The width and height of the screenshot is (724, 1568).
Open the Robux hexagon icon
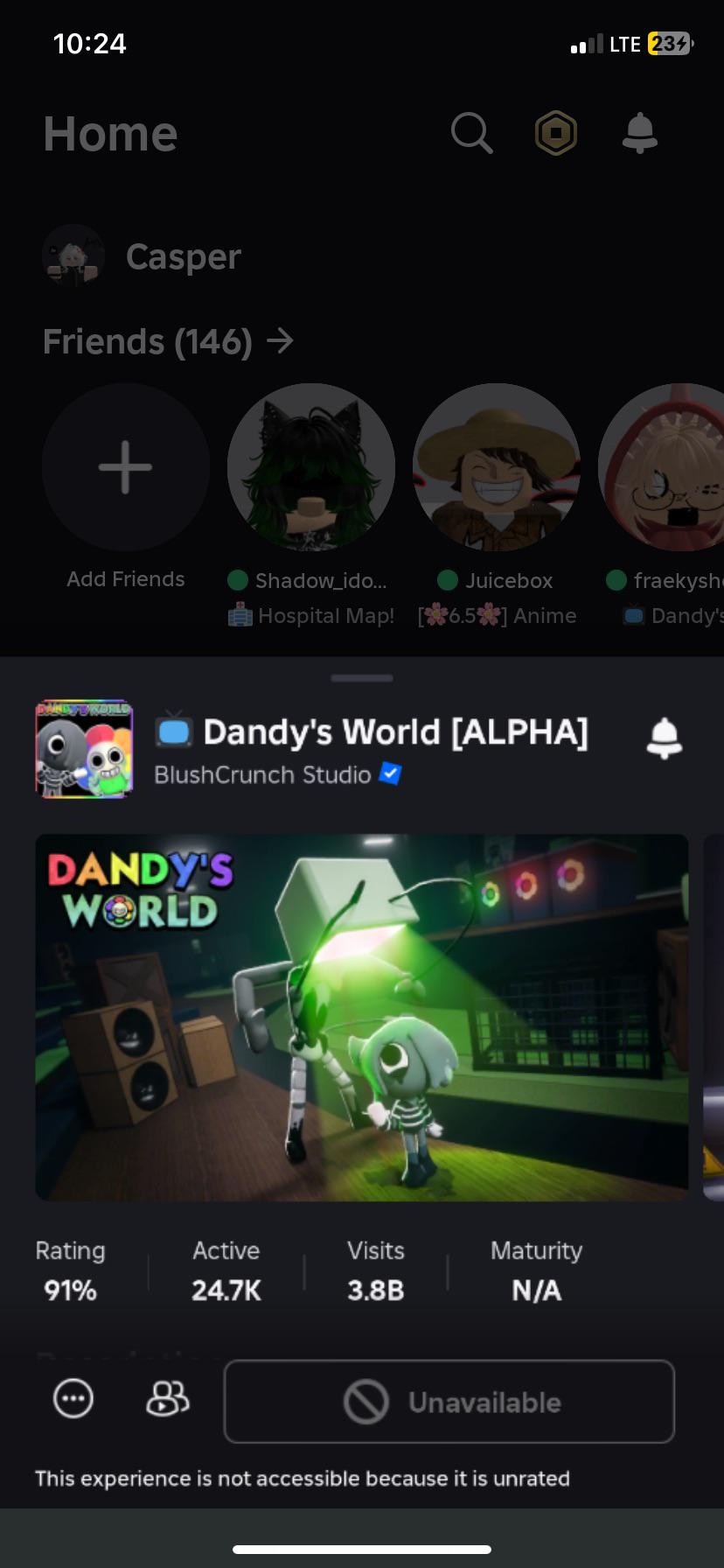(556, 133)
